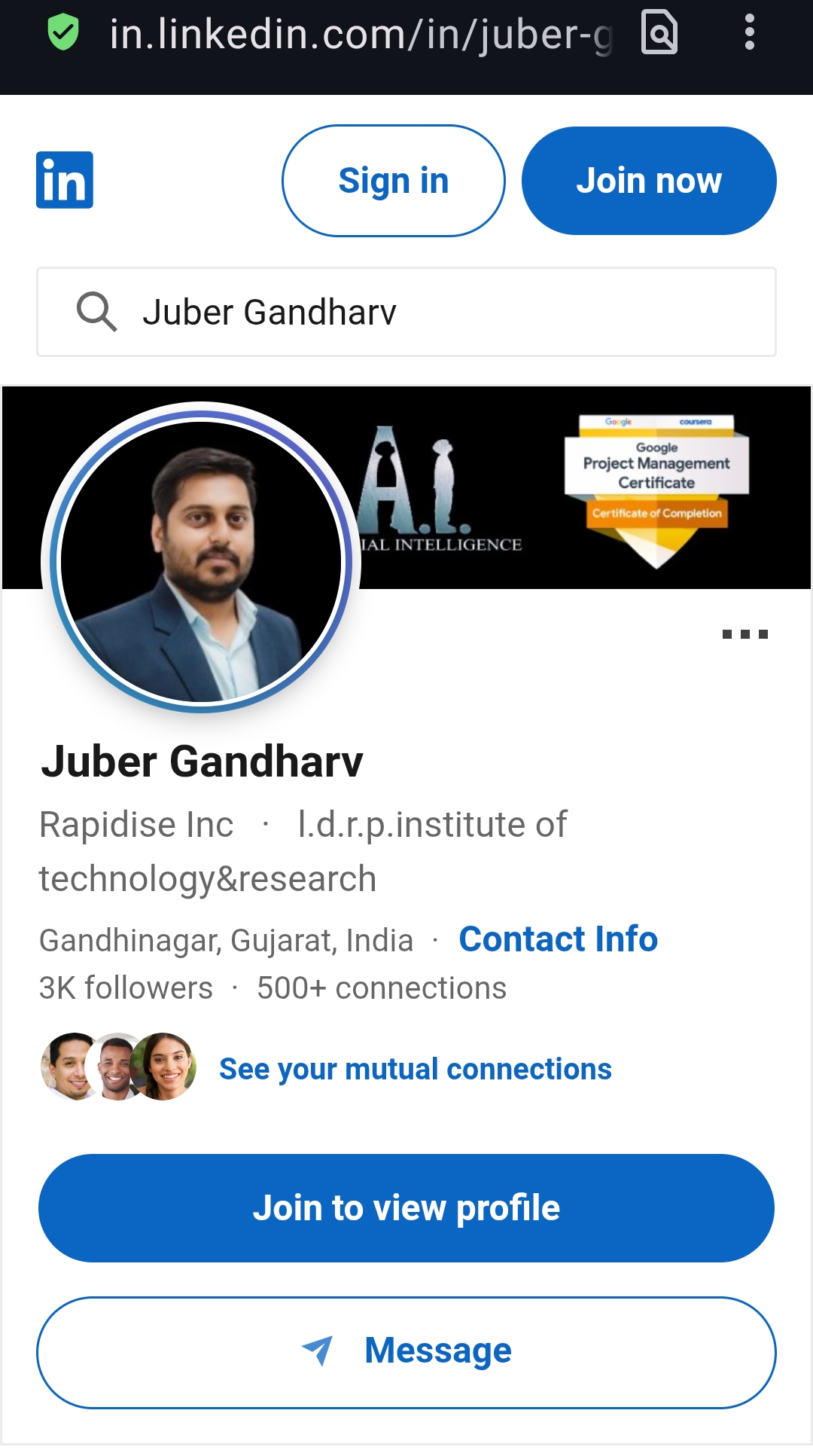Open the browser's overflow menu
Viewport: 813px width, 1456px height.
(x=749, y=32)
